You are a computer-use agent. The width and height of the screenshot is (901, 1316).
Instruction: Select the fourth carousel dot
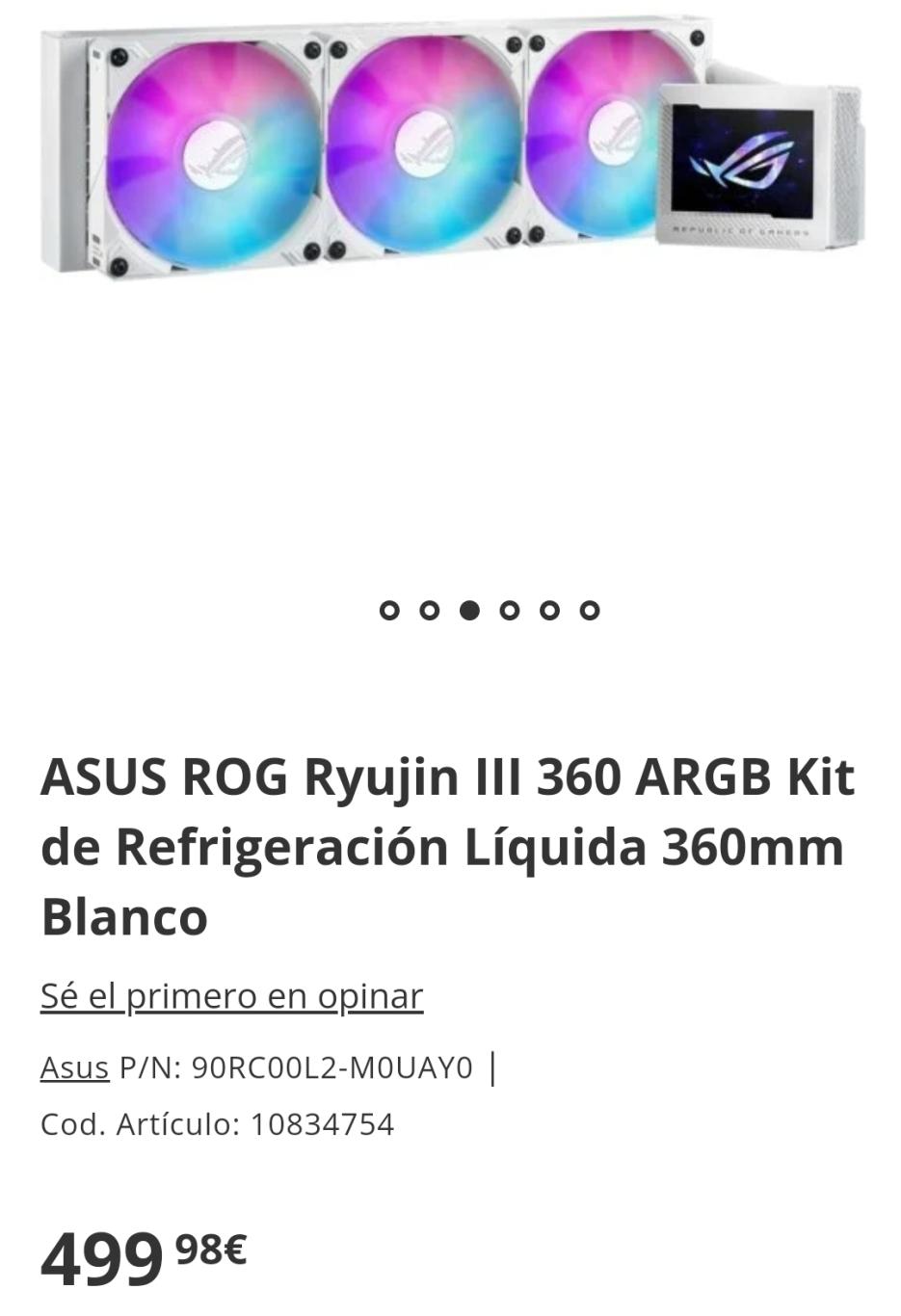pos(511,610)
